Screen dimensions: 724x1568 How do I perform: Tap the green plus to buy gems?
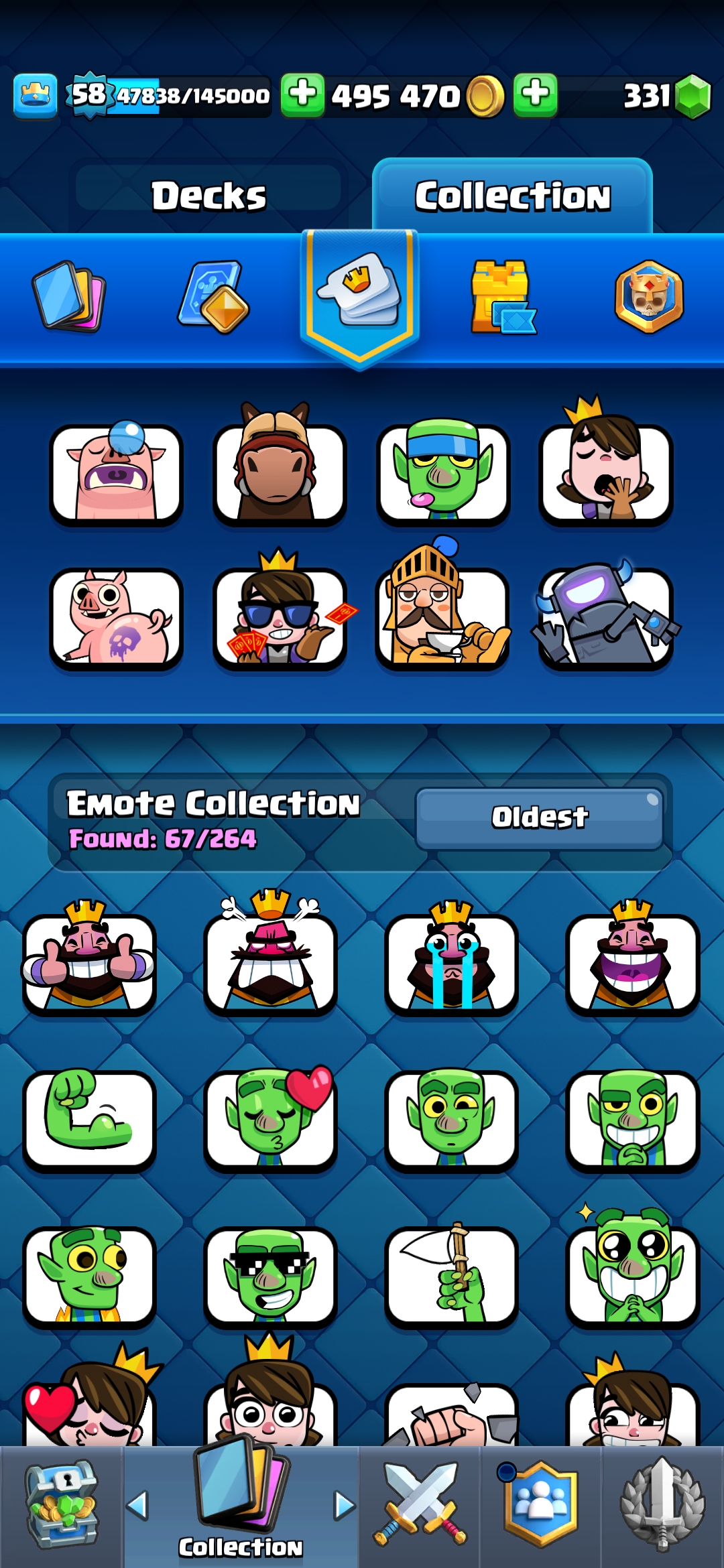(x=535, y=94)
